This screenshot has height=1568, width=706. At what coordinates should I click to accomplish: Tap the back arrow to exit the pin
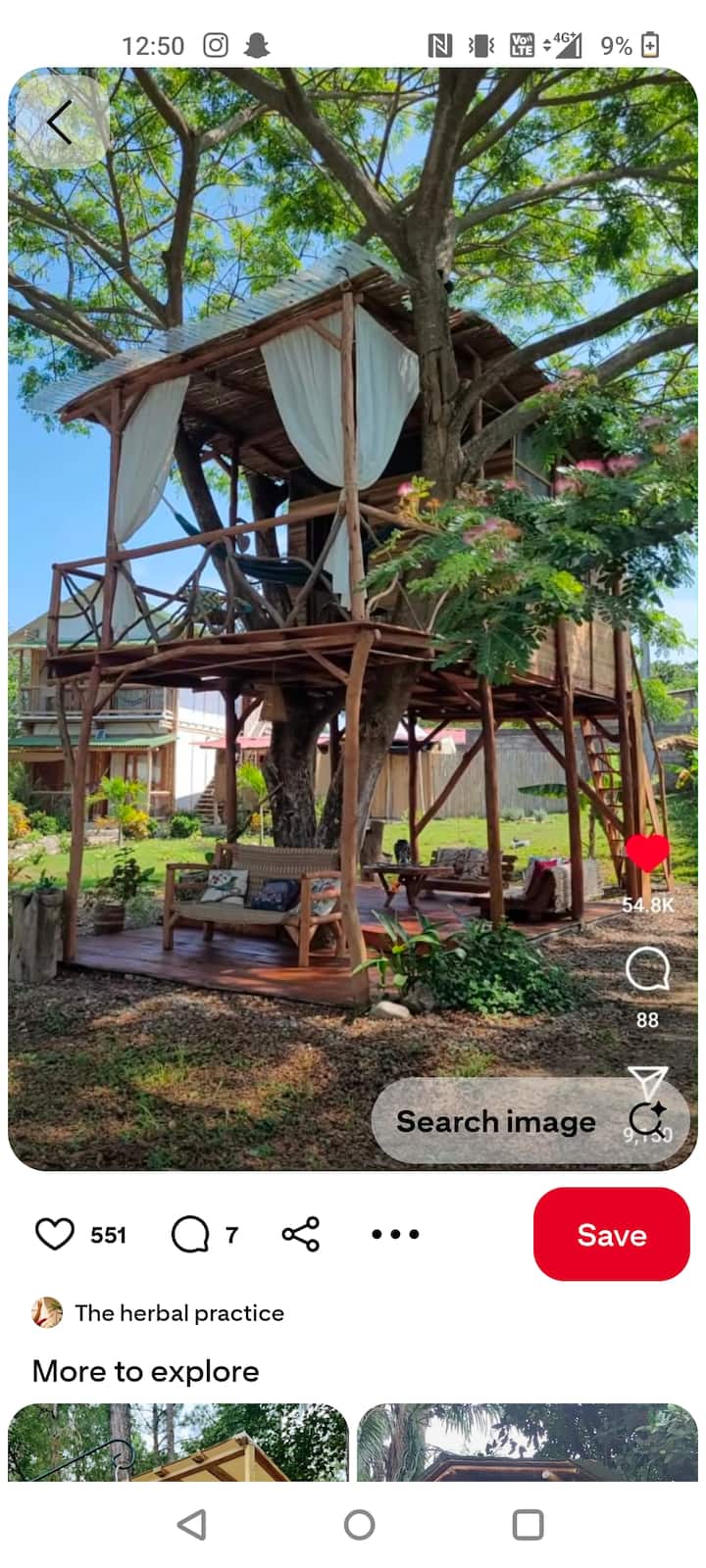coord(59,122)
